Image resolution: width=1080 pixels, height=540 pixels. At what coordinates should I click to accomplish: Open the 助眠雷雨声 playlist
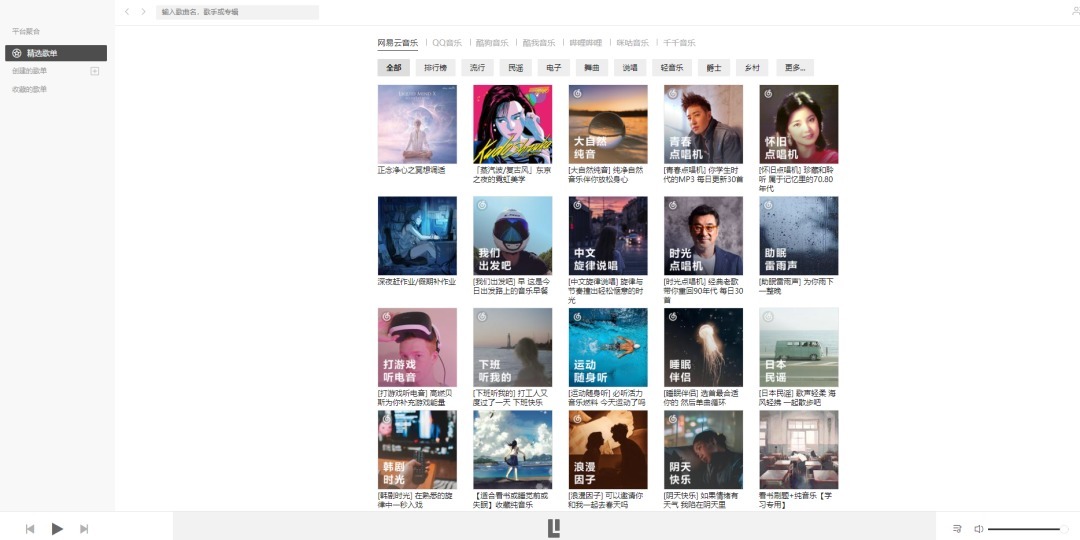tap(799, 236)
